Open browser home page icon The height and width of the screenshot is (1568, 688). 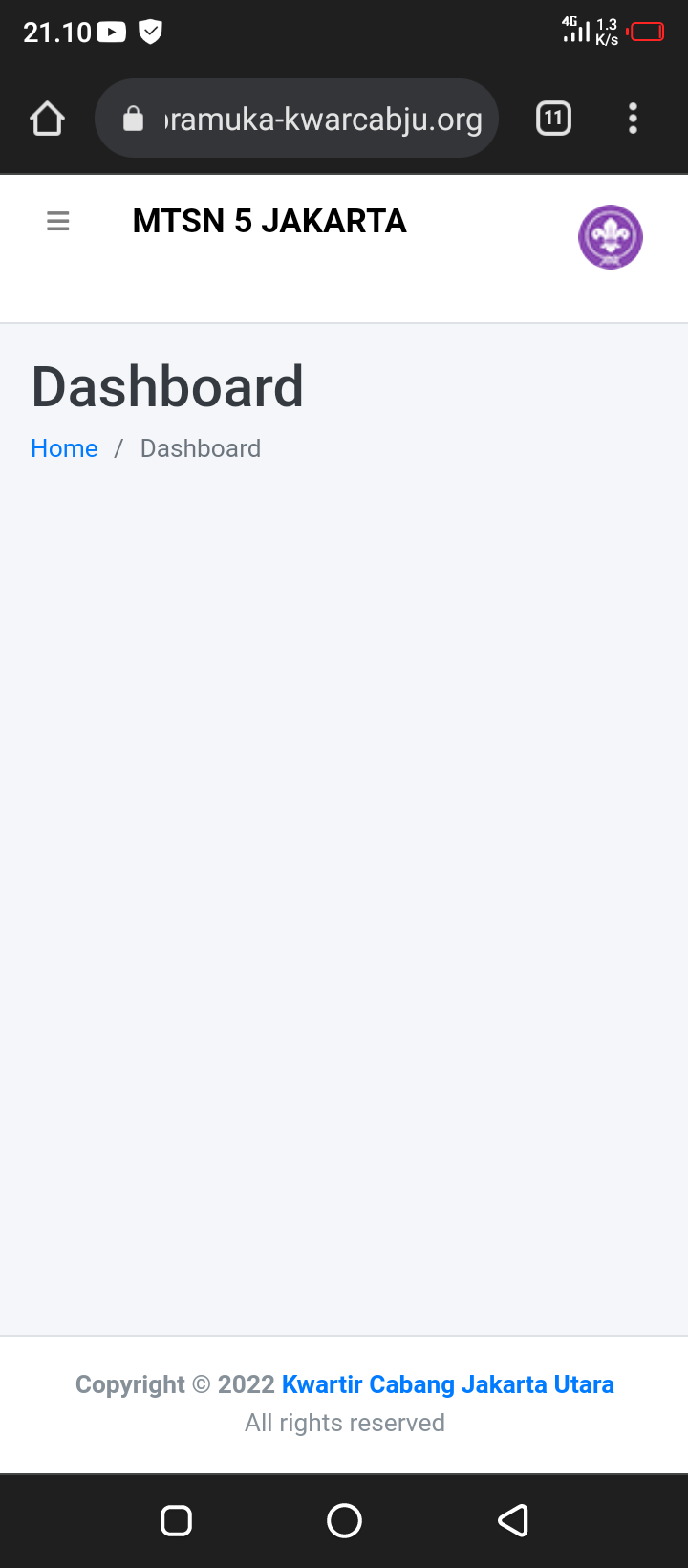(x=47, y=120)
